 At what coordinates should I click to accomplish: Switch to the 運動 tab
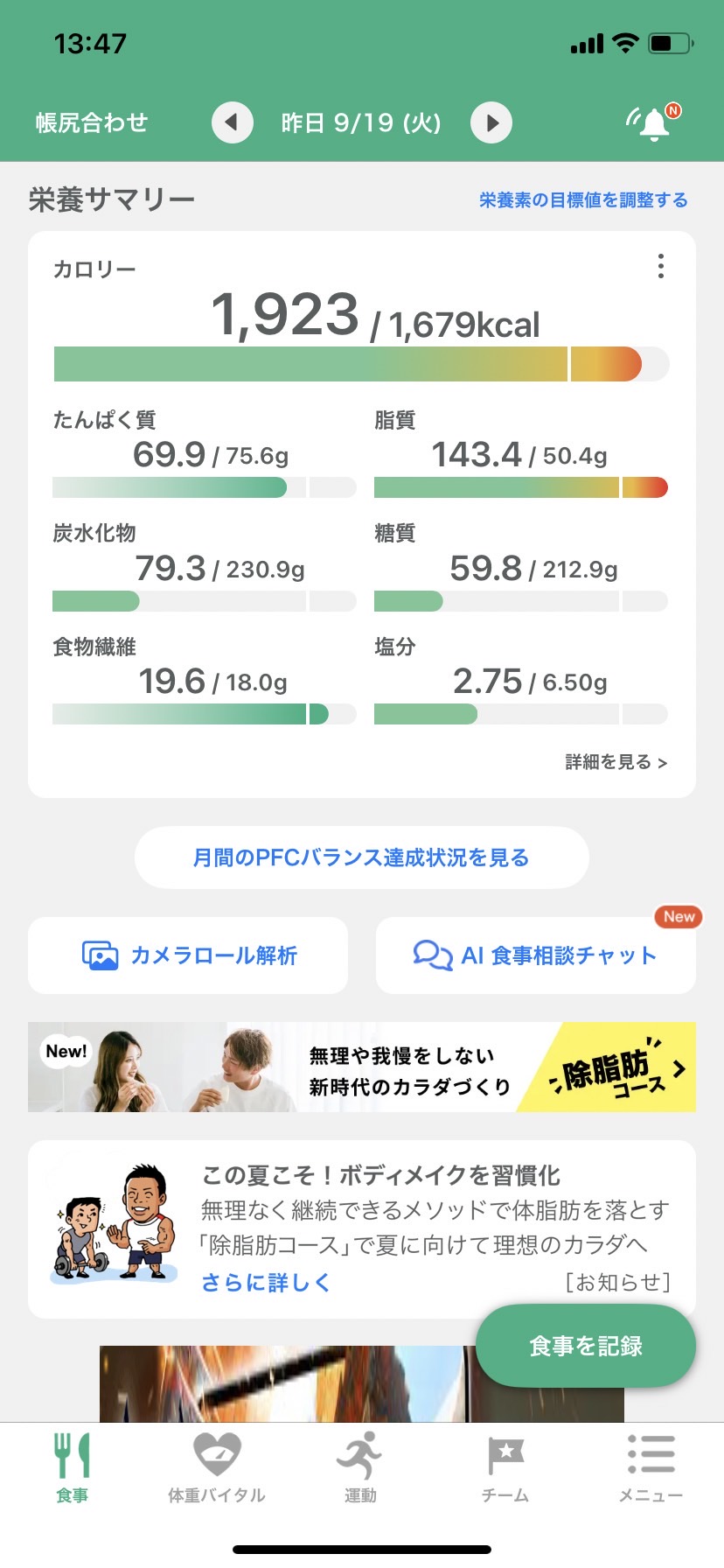click(x=360, y=1467)
